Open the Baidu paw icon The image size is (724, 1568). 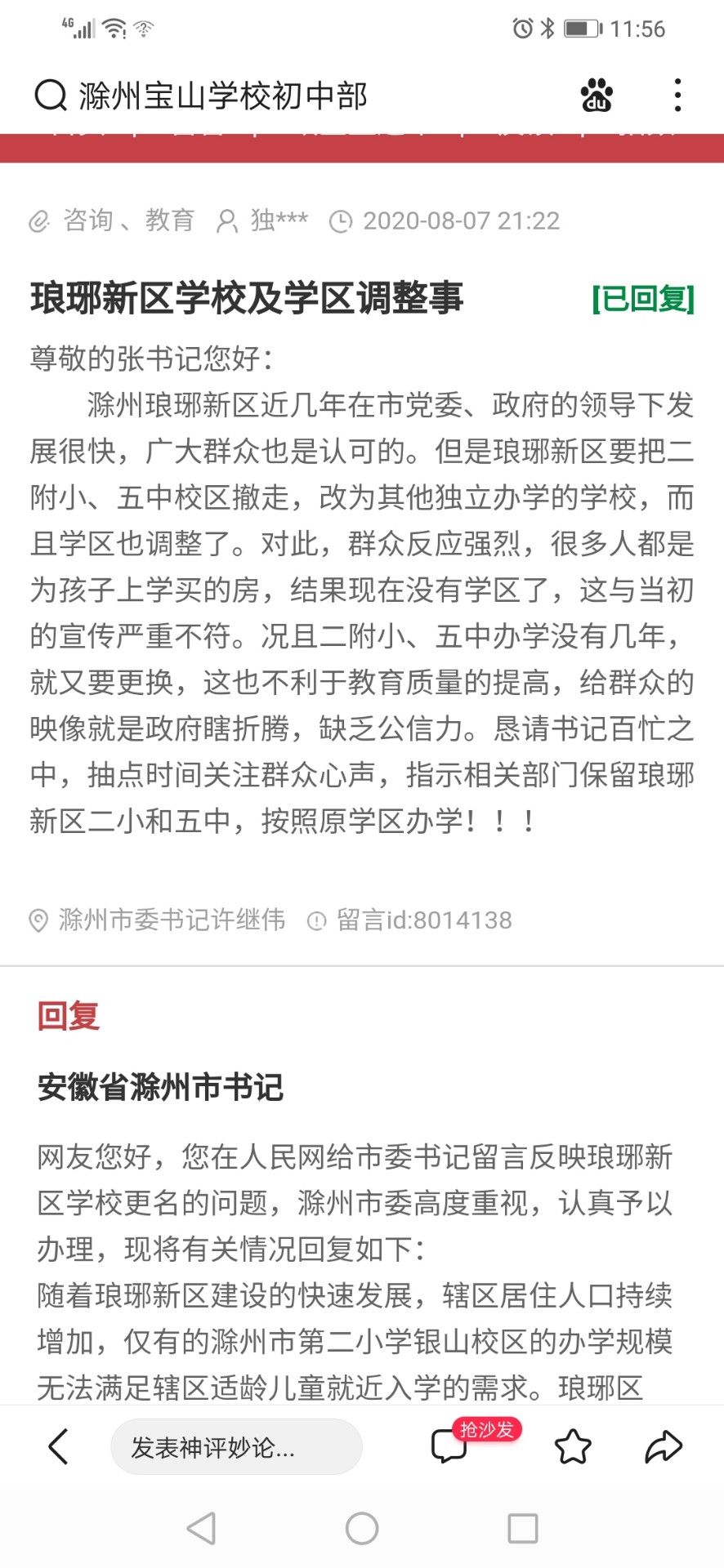pyautogui.click(x=597, y=96)
